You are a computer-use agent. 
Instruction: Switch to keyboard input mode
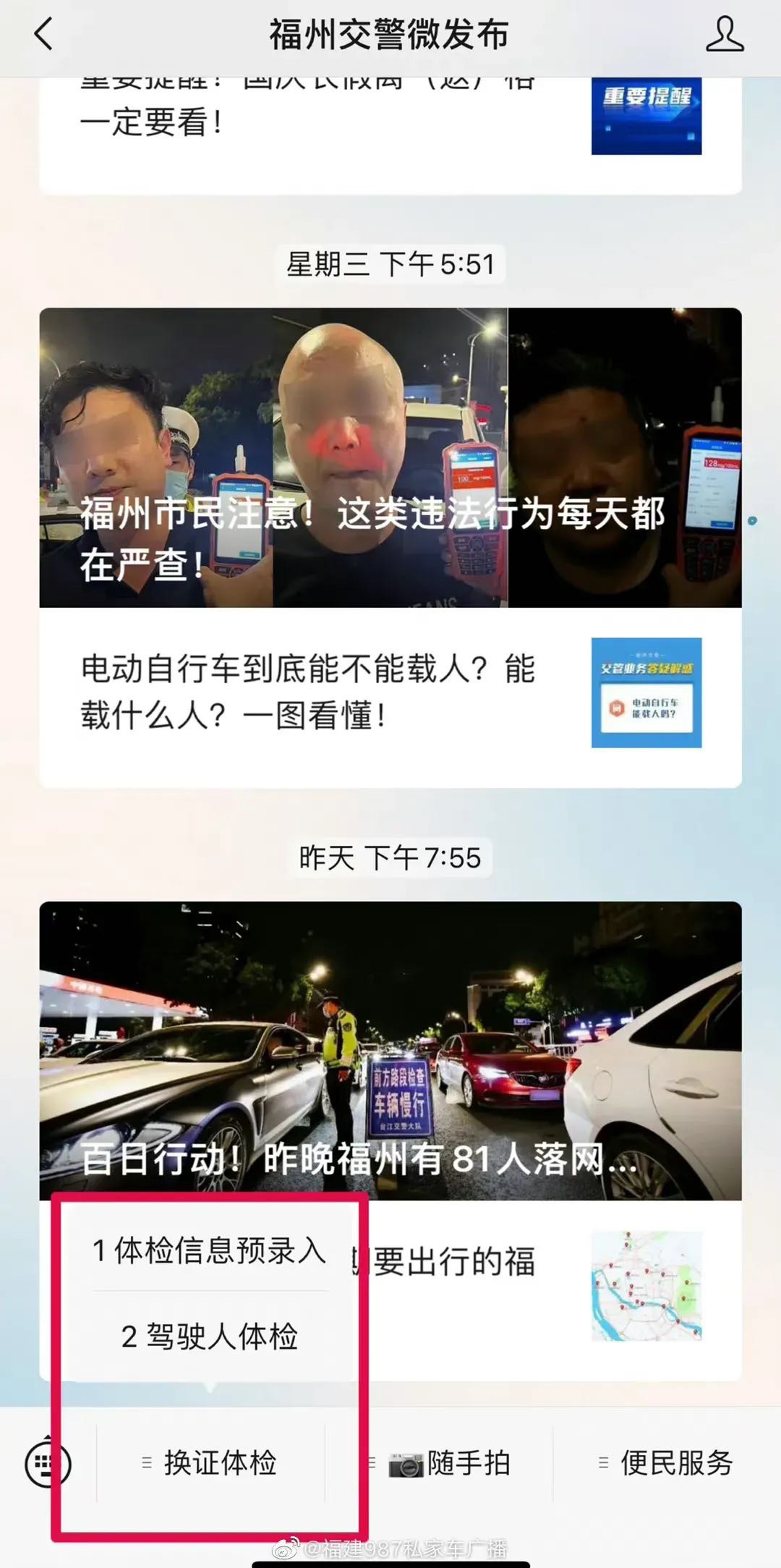click(48, 1463)
